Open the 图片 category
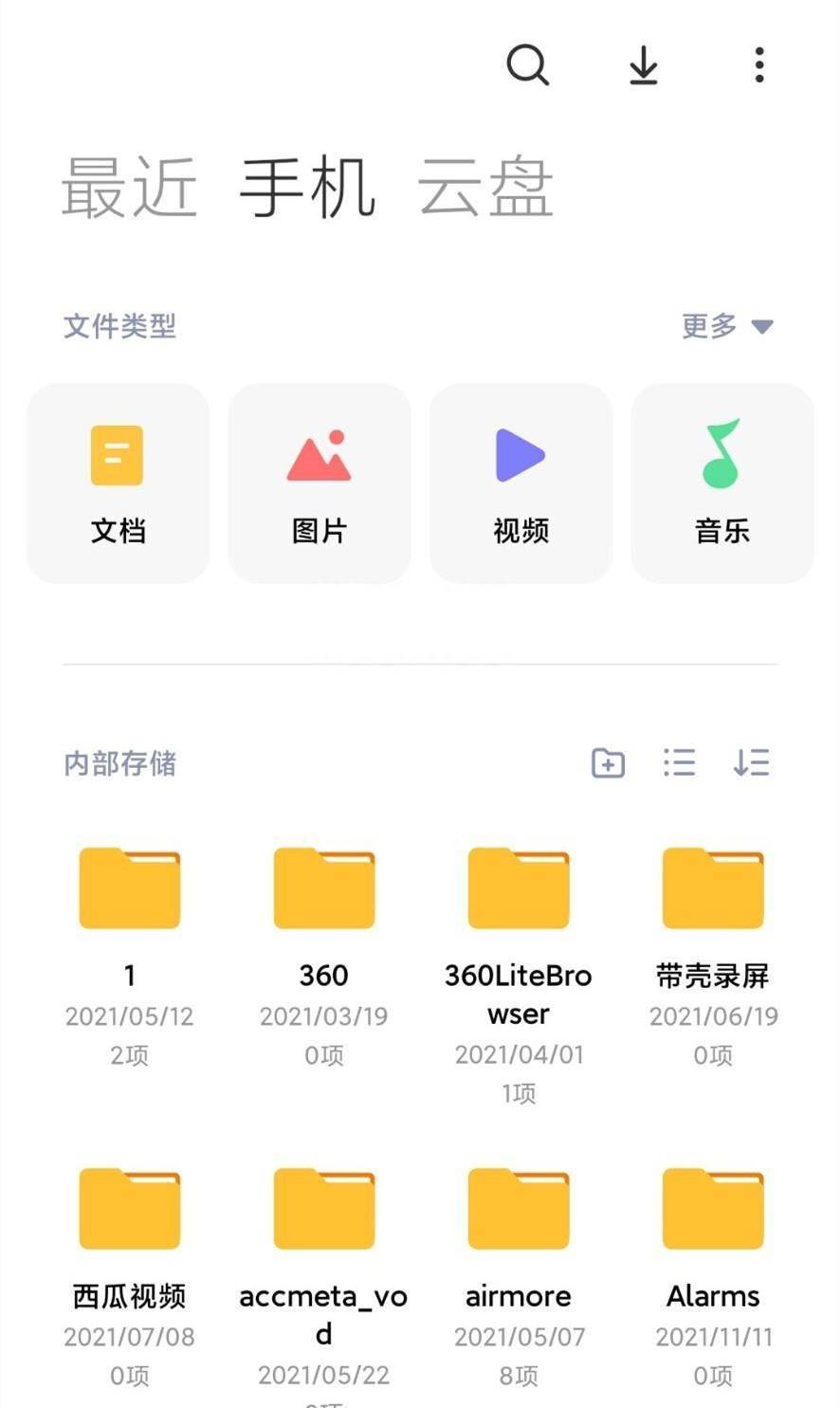 pyautogui.click(x=320, y=484)
